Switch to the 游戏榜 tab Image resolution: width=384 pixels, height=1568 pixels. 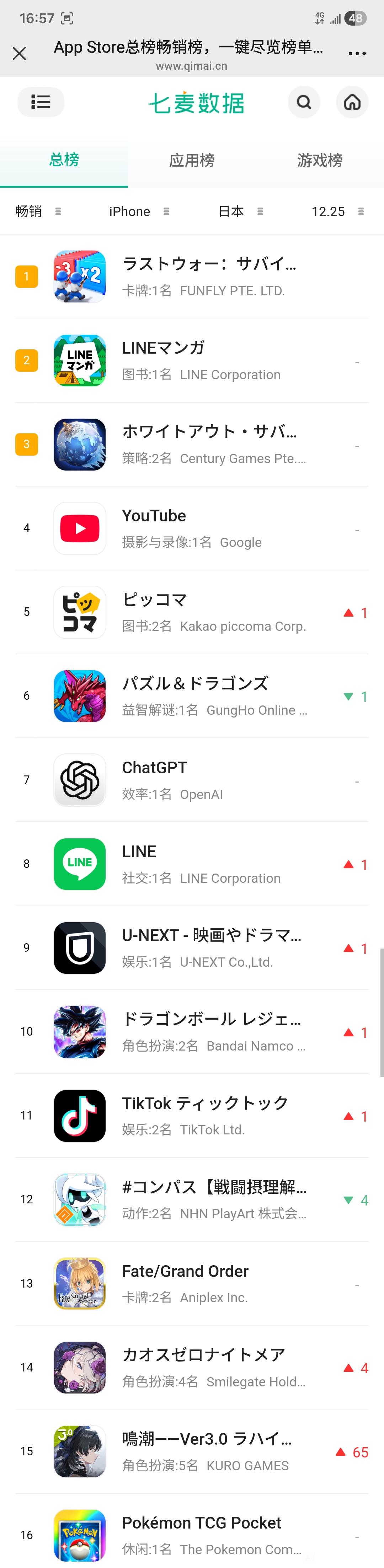[x=320, y=160]
